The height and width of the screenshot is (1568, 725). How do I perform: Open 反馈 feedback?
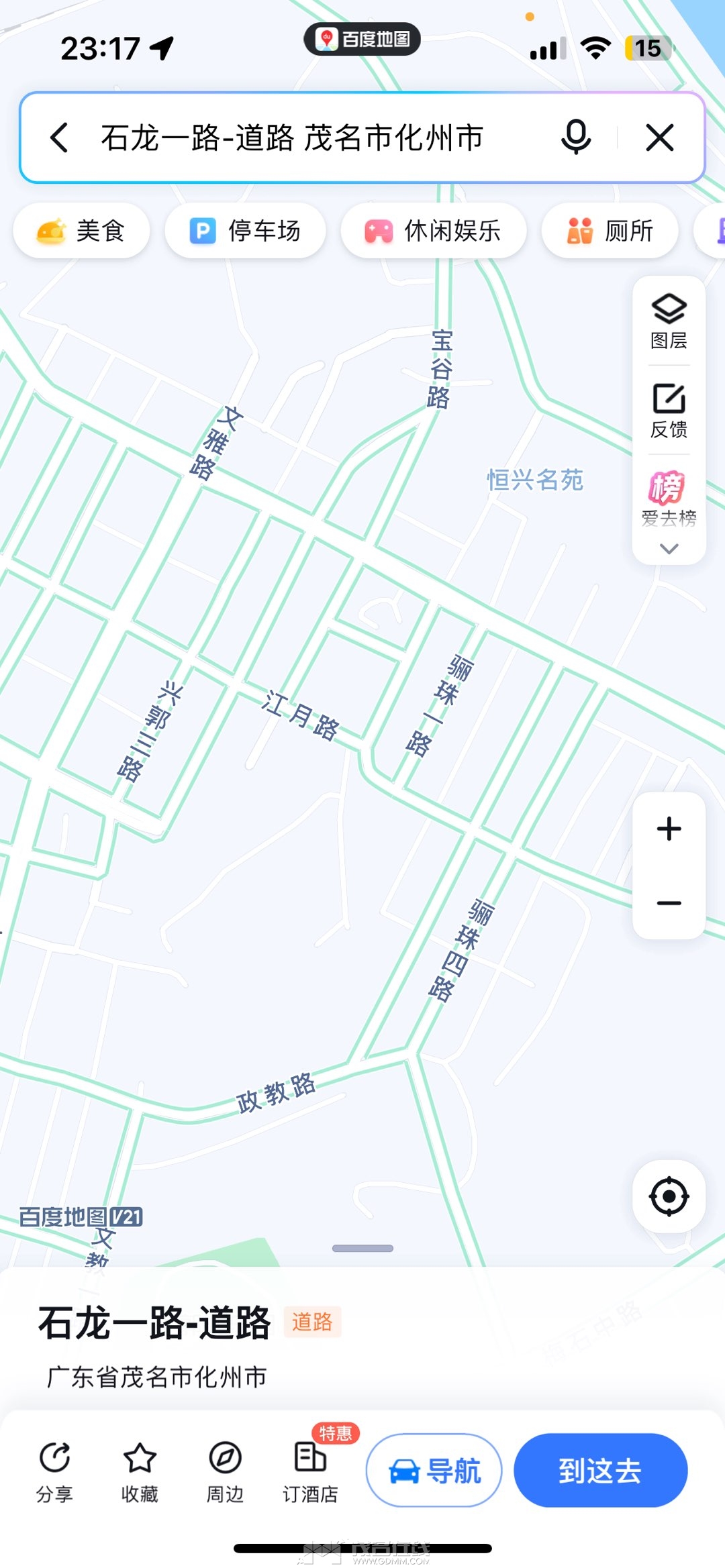669,411
